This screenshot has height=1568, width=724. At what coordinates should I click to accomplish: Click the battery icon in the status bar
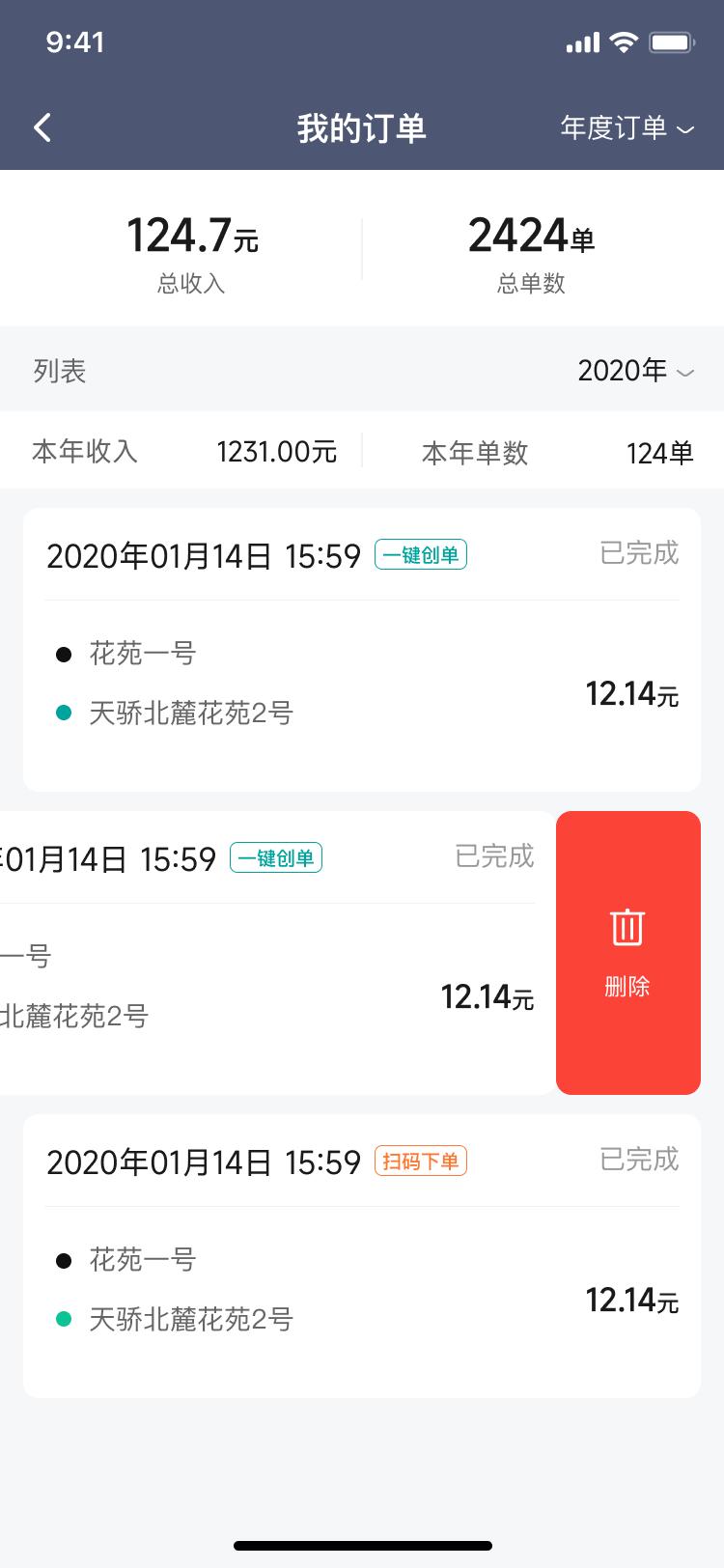(674, 42)
